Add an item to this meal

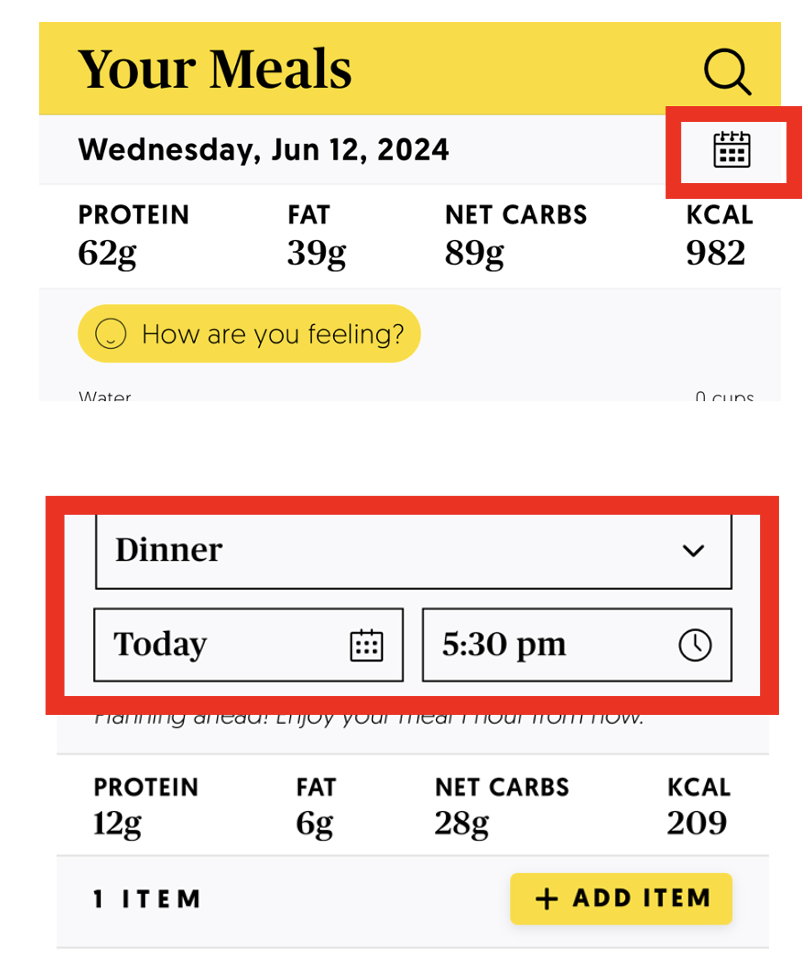click(x=621, y=898)
